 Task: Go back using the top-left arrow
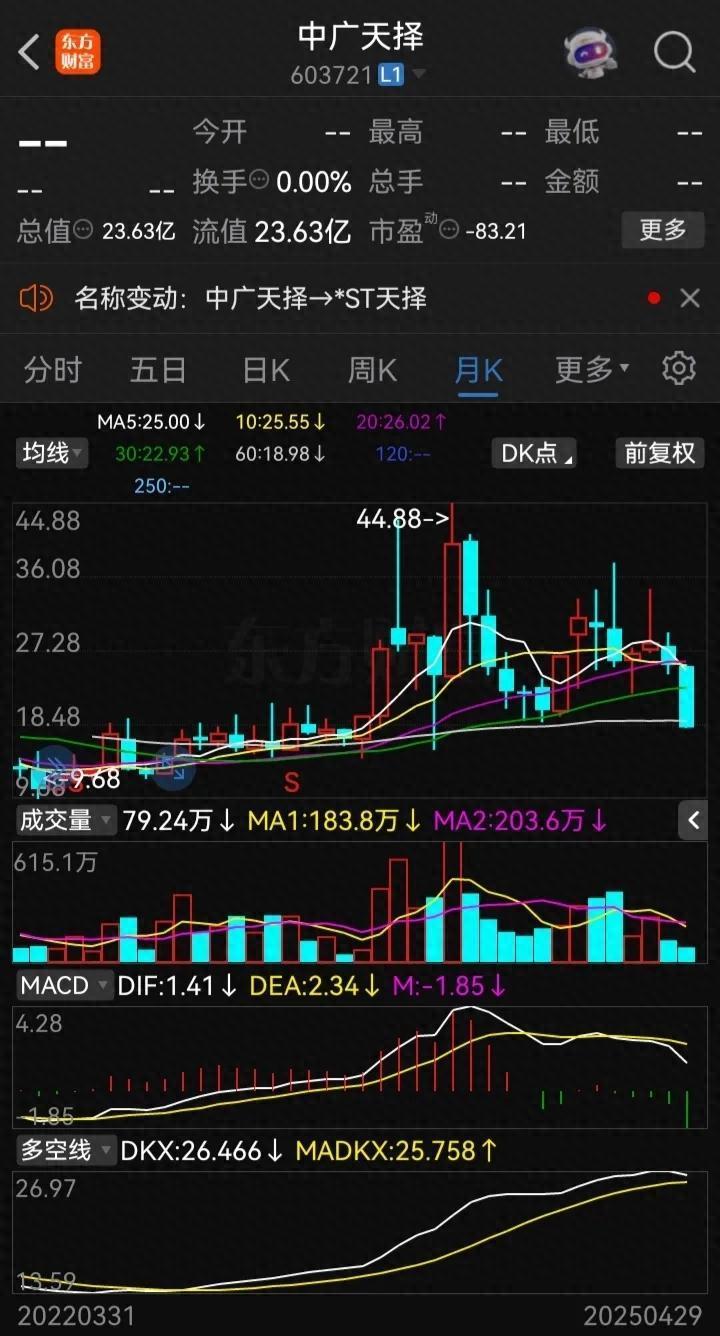tap(29, 52)
